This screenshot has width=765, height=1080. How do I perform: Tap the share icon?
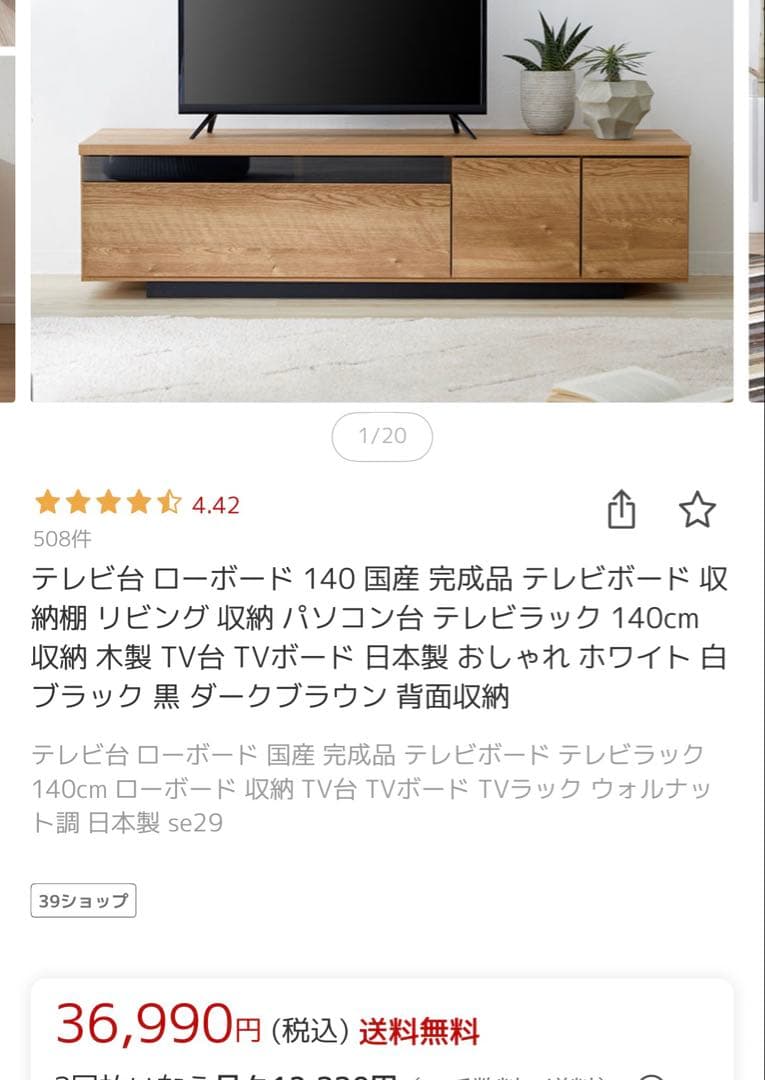(x=623, y=509)
